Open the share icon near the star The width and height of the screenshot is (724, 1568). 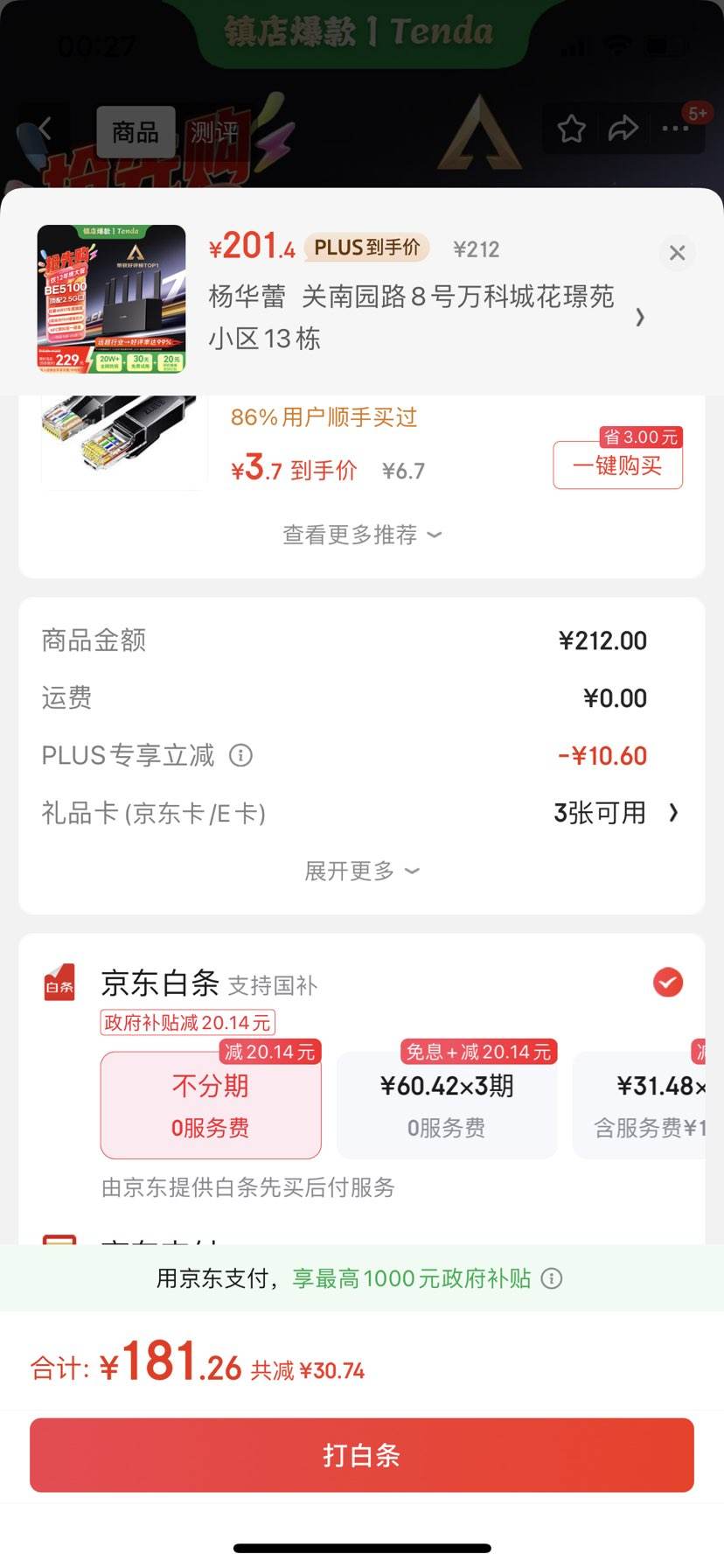point(623,128)
